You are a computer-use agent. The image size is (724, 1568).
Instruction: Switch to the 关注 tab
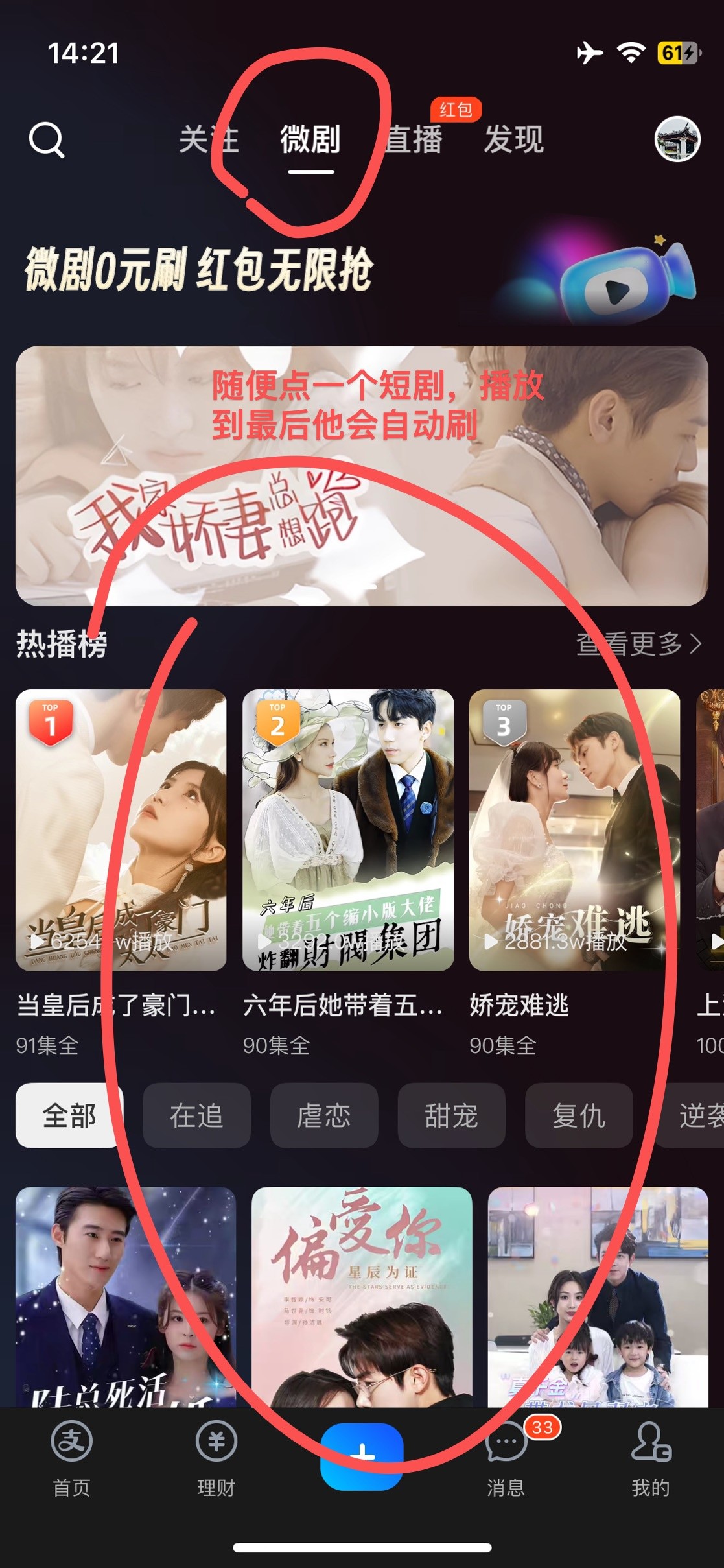(208, 139)
